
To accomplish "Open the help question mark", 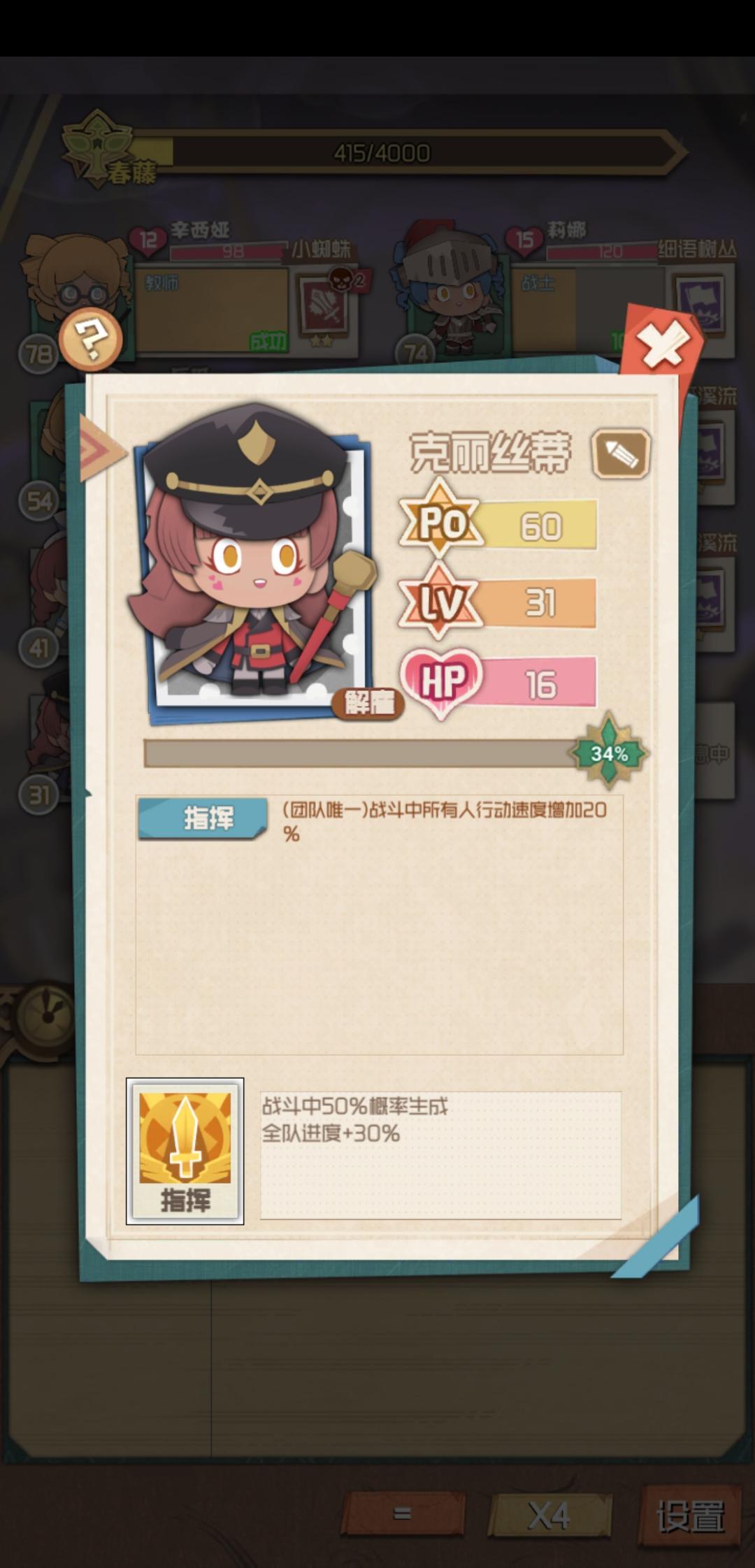I will coord(91,339).
